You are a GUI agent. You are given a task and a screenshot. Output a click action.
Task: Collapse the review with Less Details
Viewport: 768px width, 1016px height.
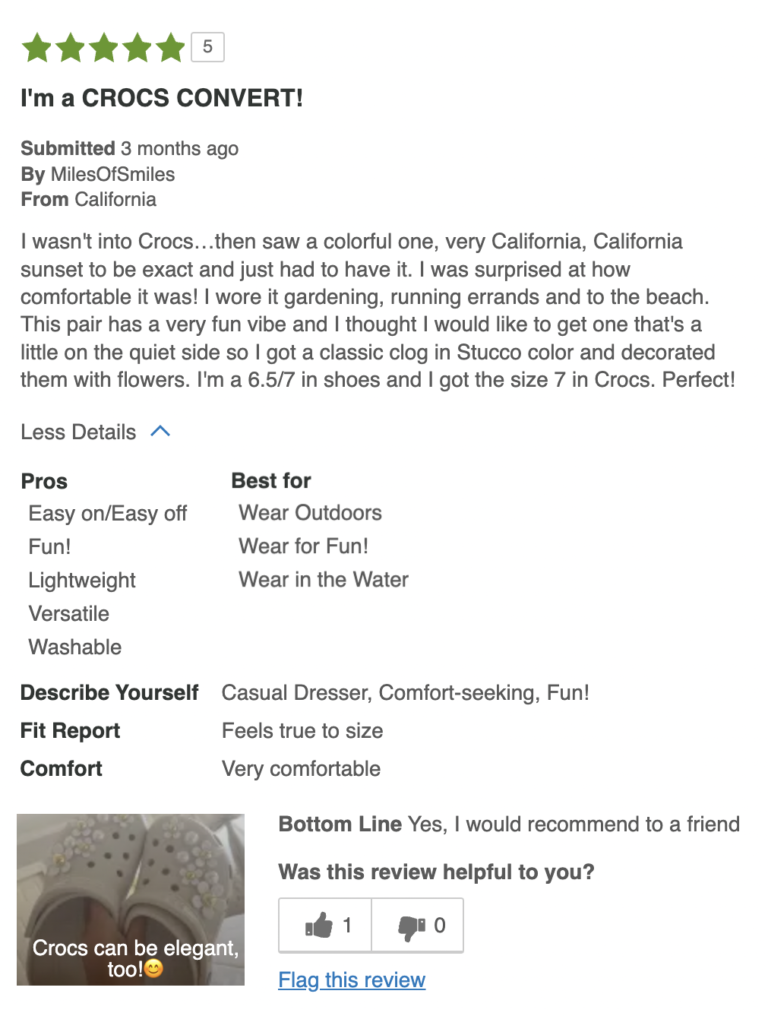click(x=95, y=432)
